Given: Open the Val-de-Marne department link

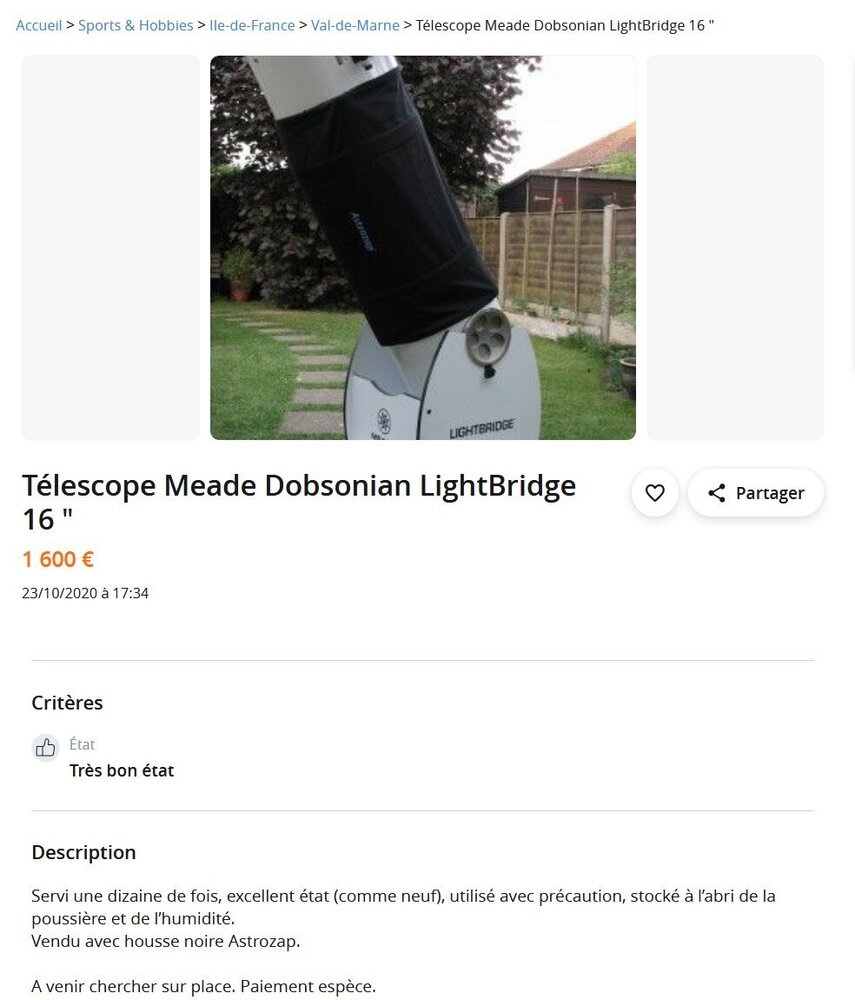Looking at the screenshot, I should coord(355,25).
